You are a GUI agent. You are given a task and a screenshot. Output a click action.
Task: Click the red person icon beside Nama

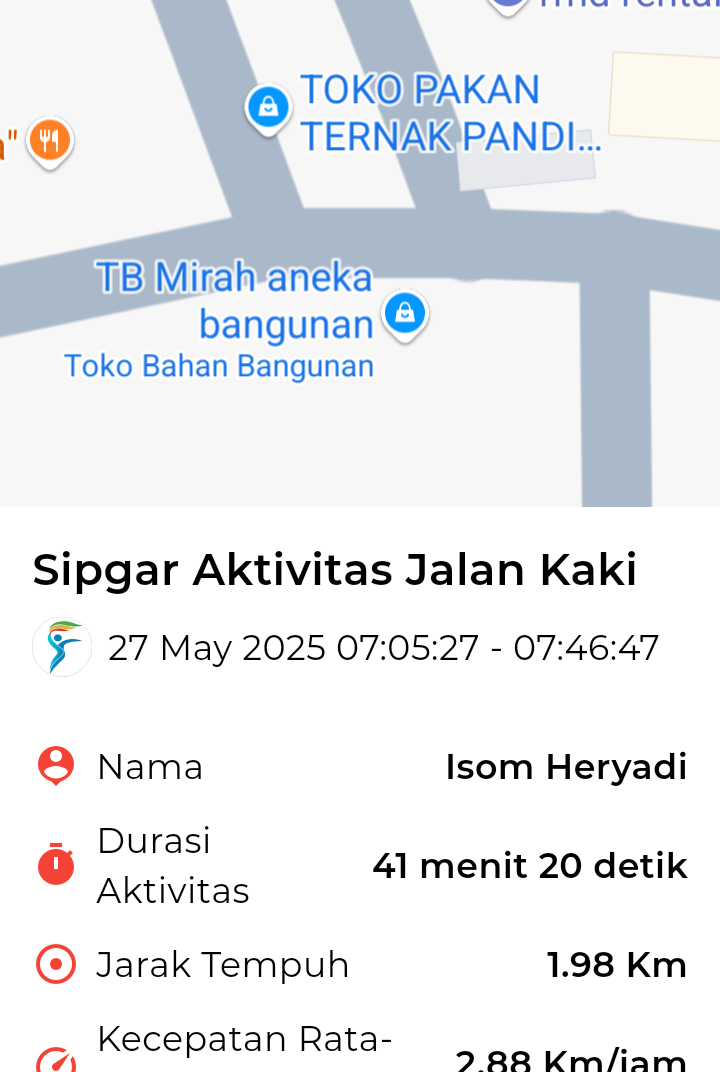click(x=55, y=765)
